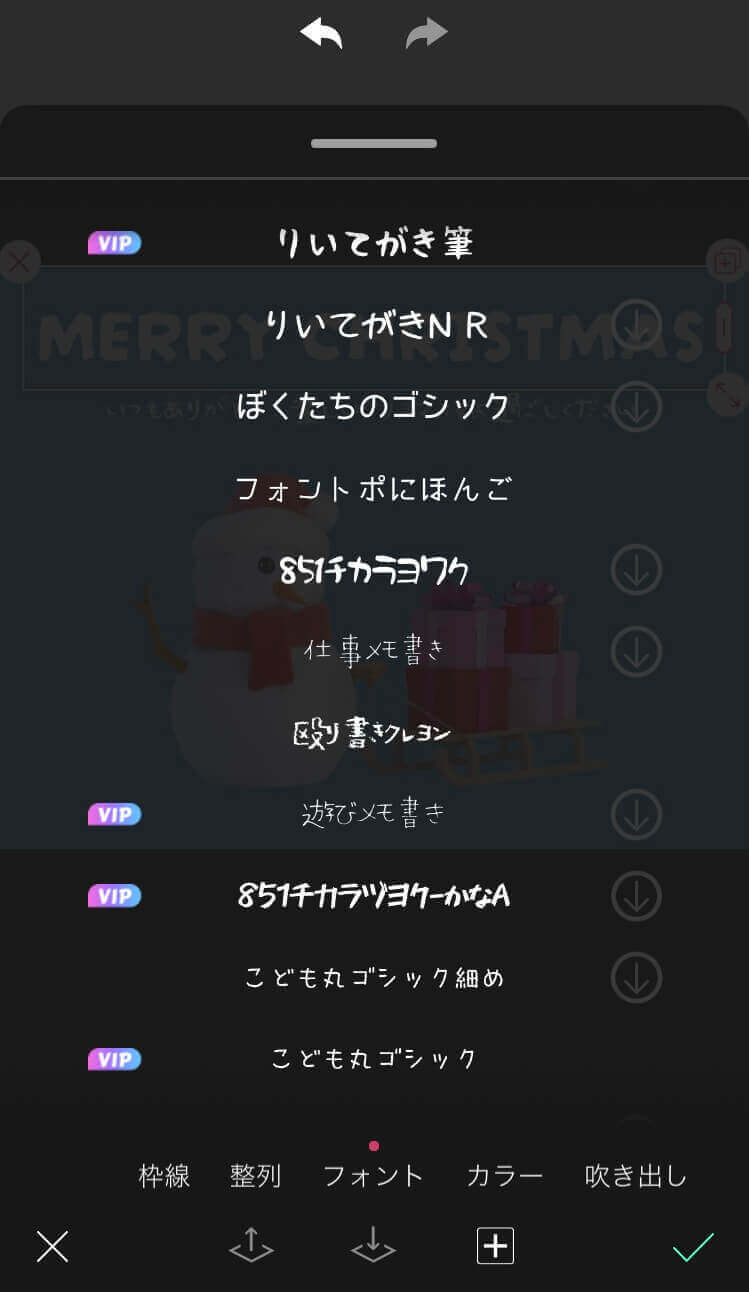Switch to the カラー tab
749x1292 pixels.
coord(505,1176)
